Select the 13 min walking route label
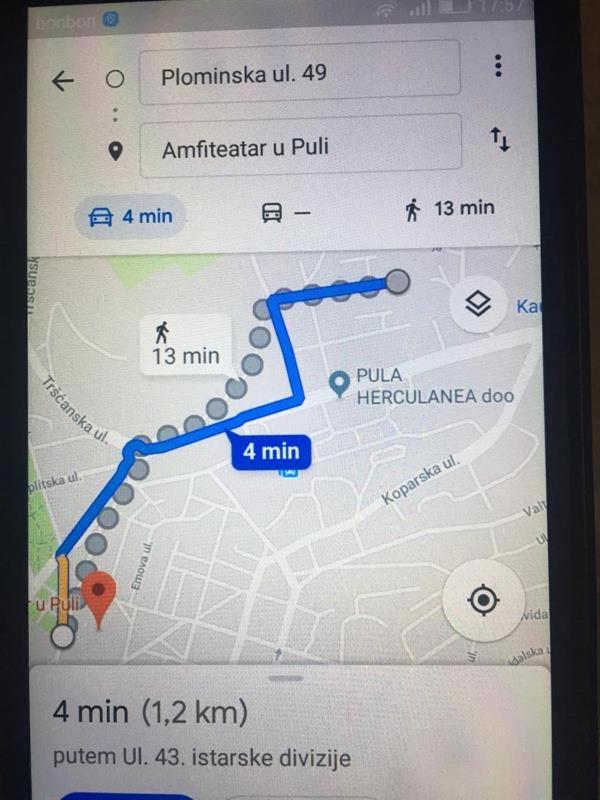 coord(185,344)
